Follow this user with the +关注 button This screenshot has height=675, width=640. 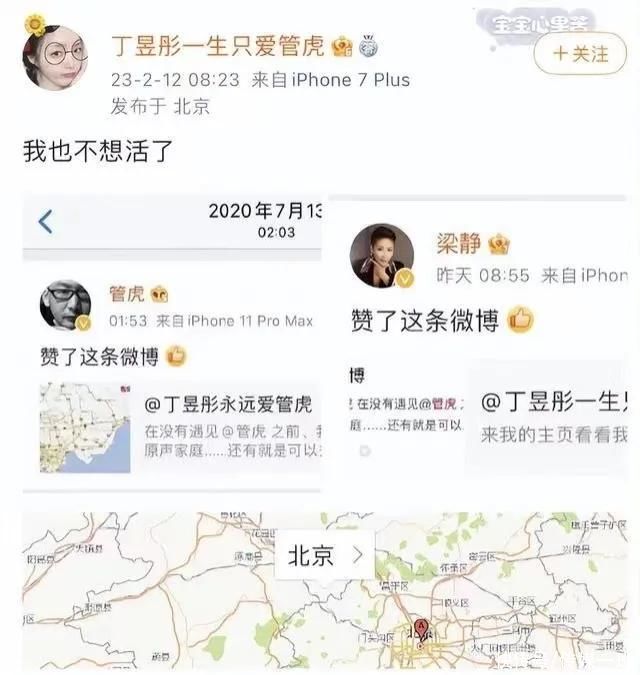(x=579, y=53)
